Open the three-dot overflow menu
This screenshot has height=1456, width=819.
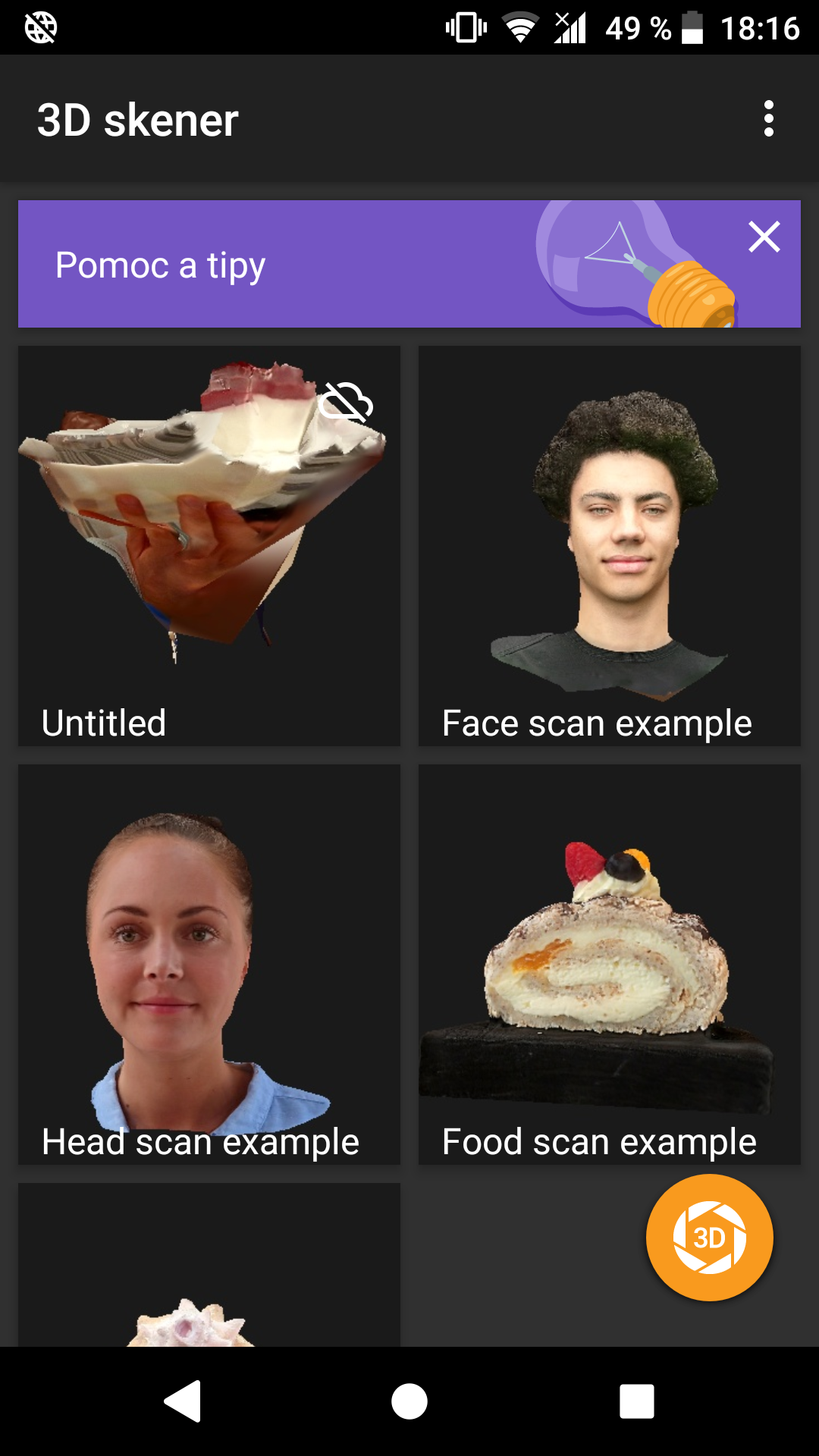(768, 119)
